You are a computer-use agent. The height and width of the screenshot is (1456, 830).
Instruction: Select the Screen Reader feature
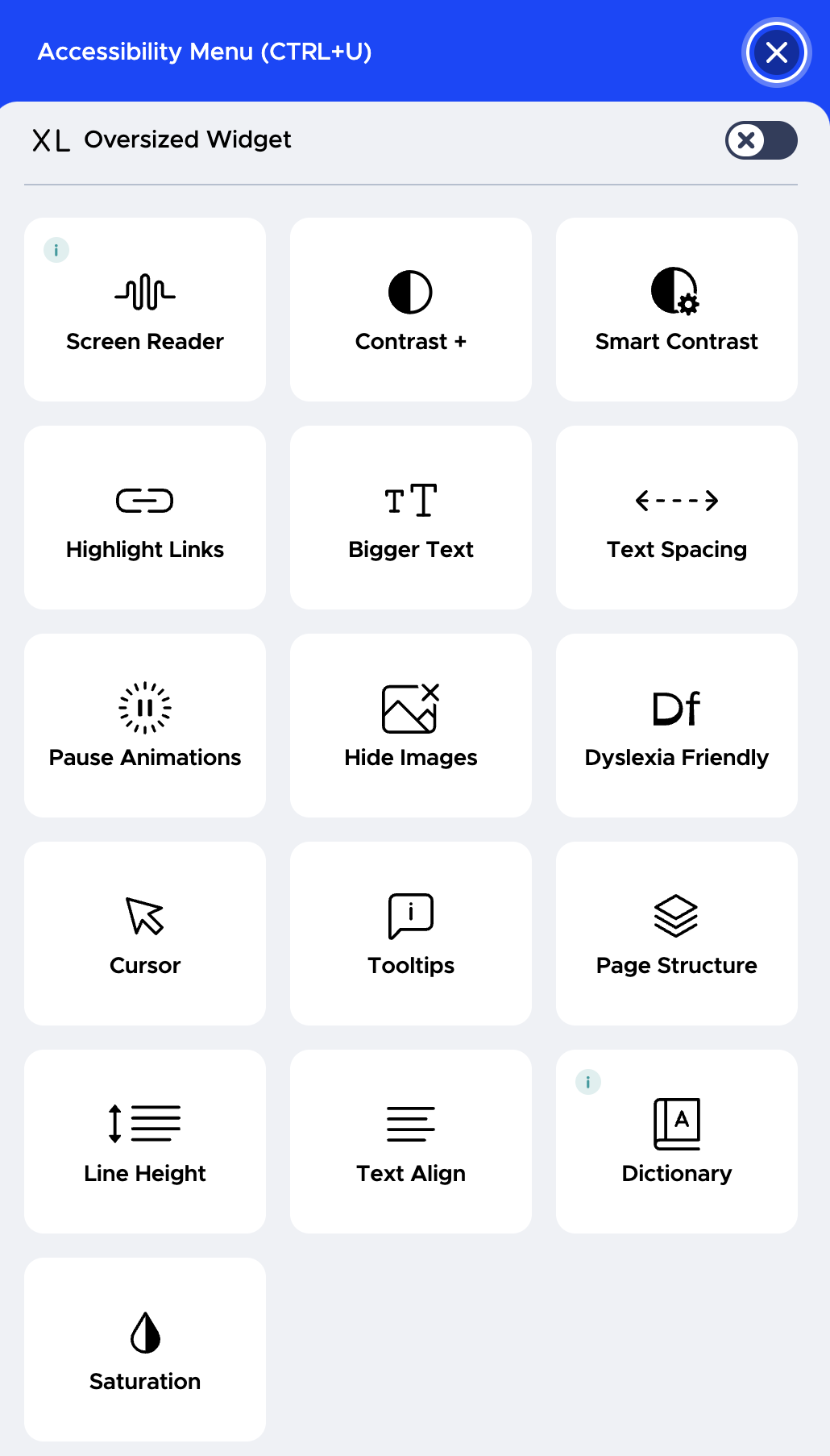tap(145, 310)
